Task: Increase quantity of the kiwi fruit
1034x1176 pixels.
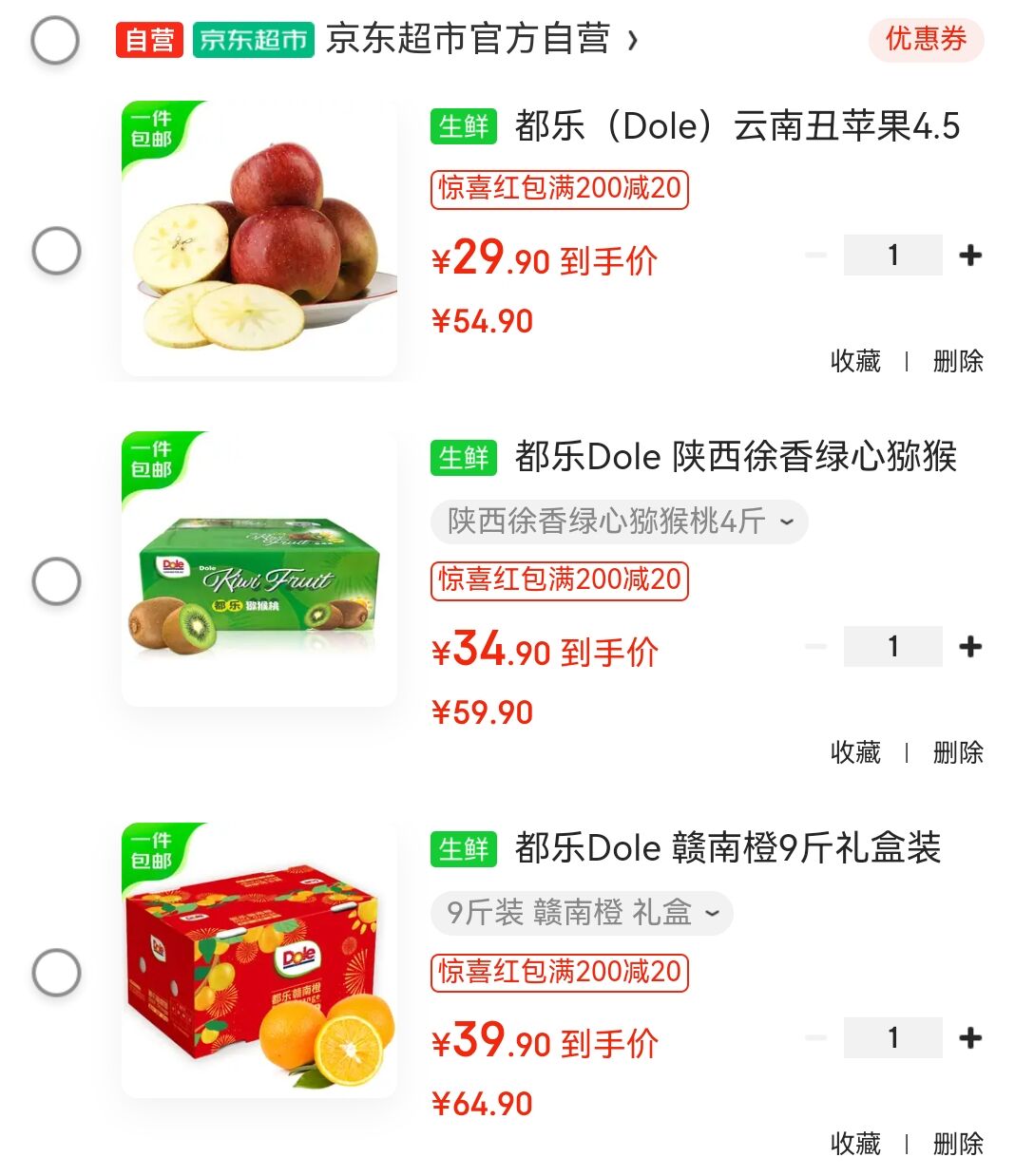Action: [970, 647]
